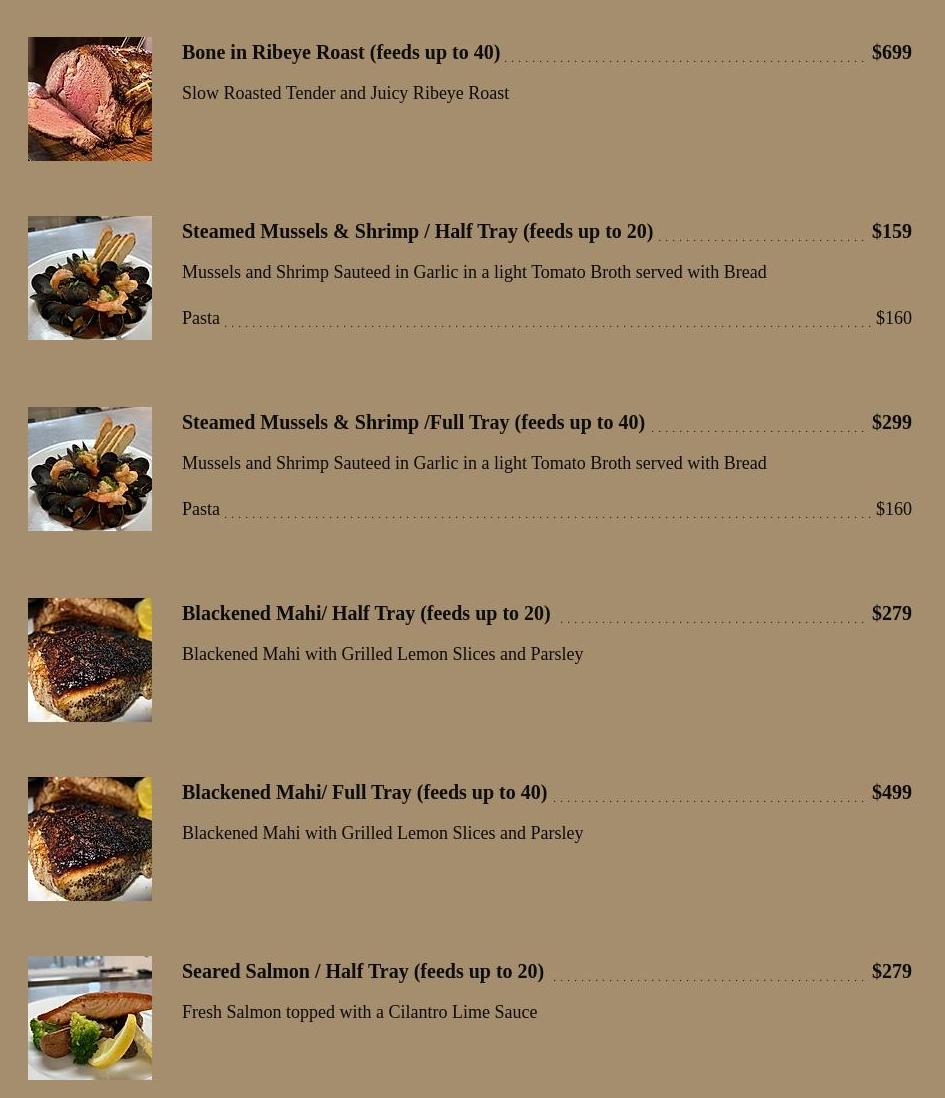Open Seared Salmon Half Tray details
Image resolution: width=945 pixels, height=1098 pixels.
[x=363, y=971]
